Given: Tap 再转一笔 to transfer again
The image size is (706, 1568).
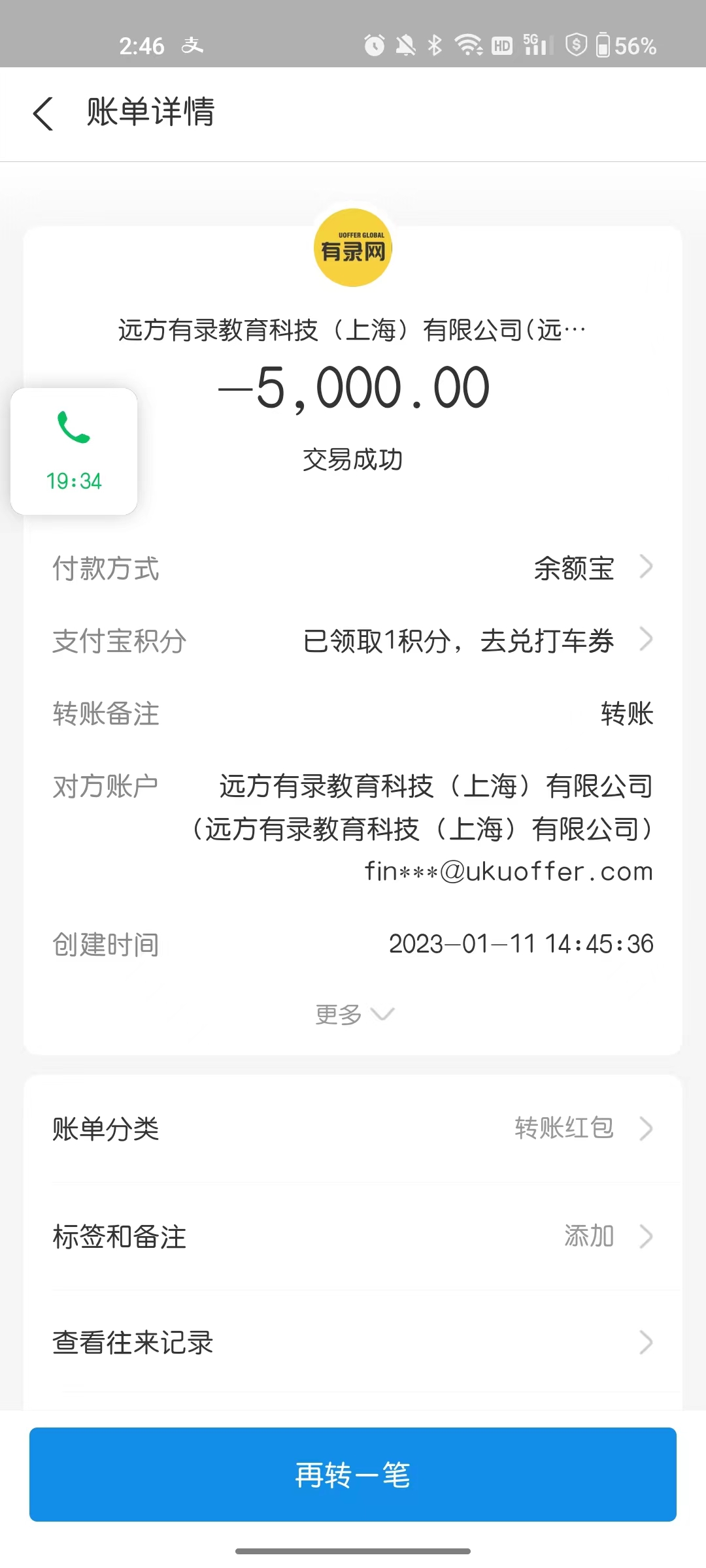Looking at the screenshot, I should coord(353,1475).
